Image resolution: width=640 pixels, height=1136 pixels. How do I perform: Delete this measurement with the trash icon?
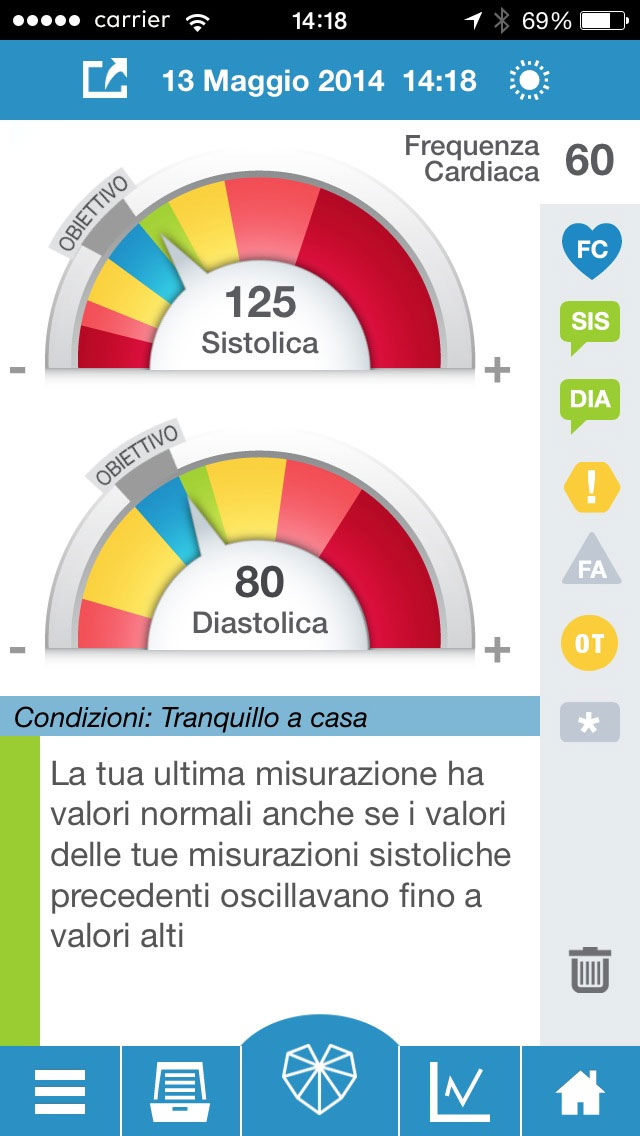[590, 969]
